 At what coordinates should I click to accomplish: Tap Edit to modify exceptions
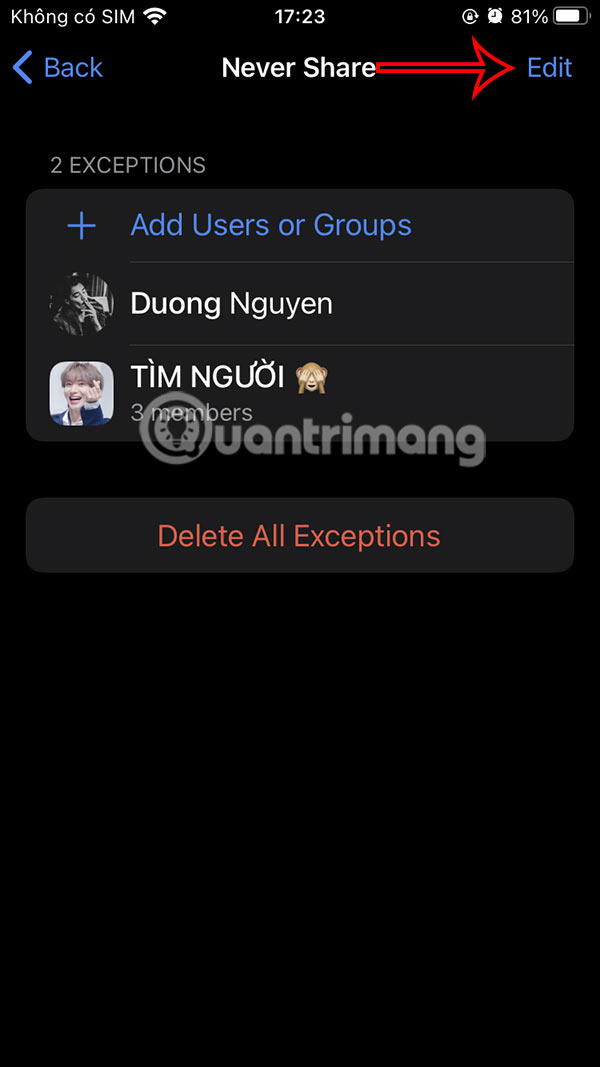[549, 68]
